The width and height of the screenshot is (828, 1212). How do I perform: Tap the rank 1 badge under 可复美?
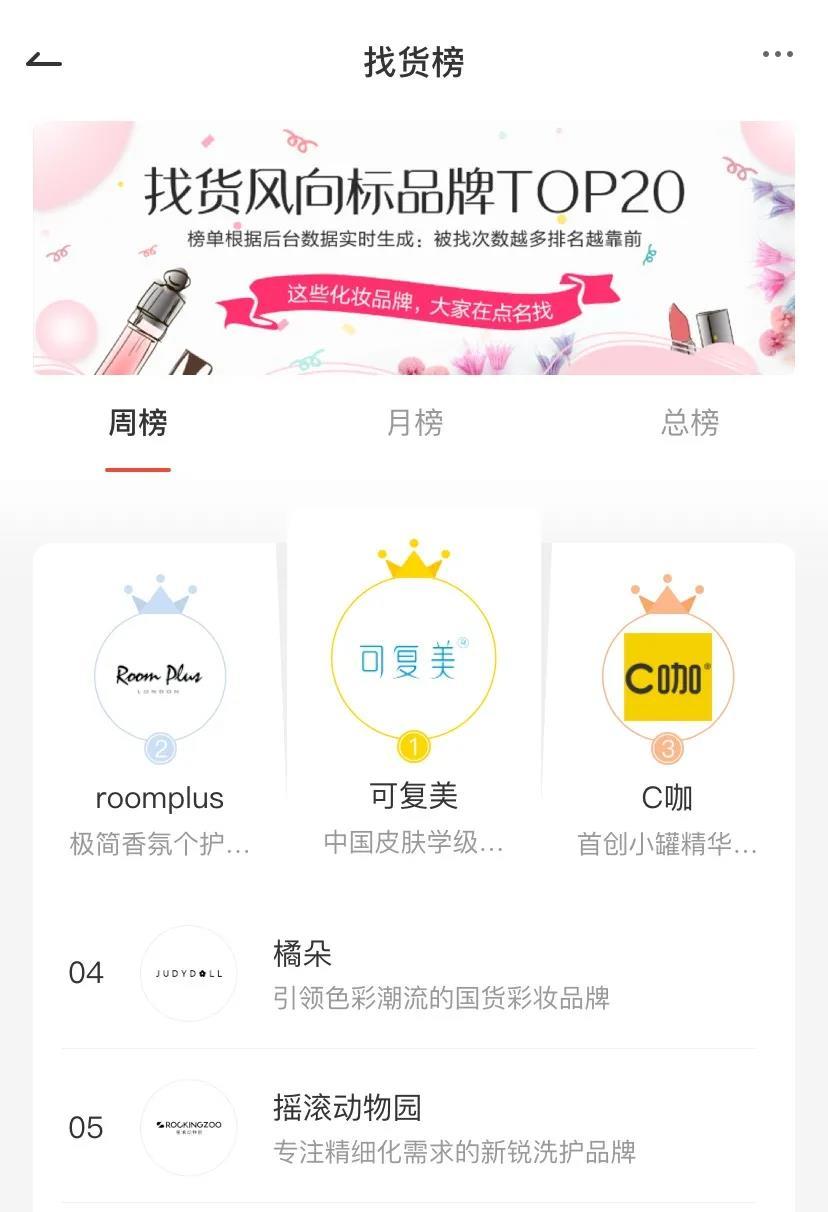[413, 745]
